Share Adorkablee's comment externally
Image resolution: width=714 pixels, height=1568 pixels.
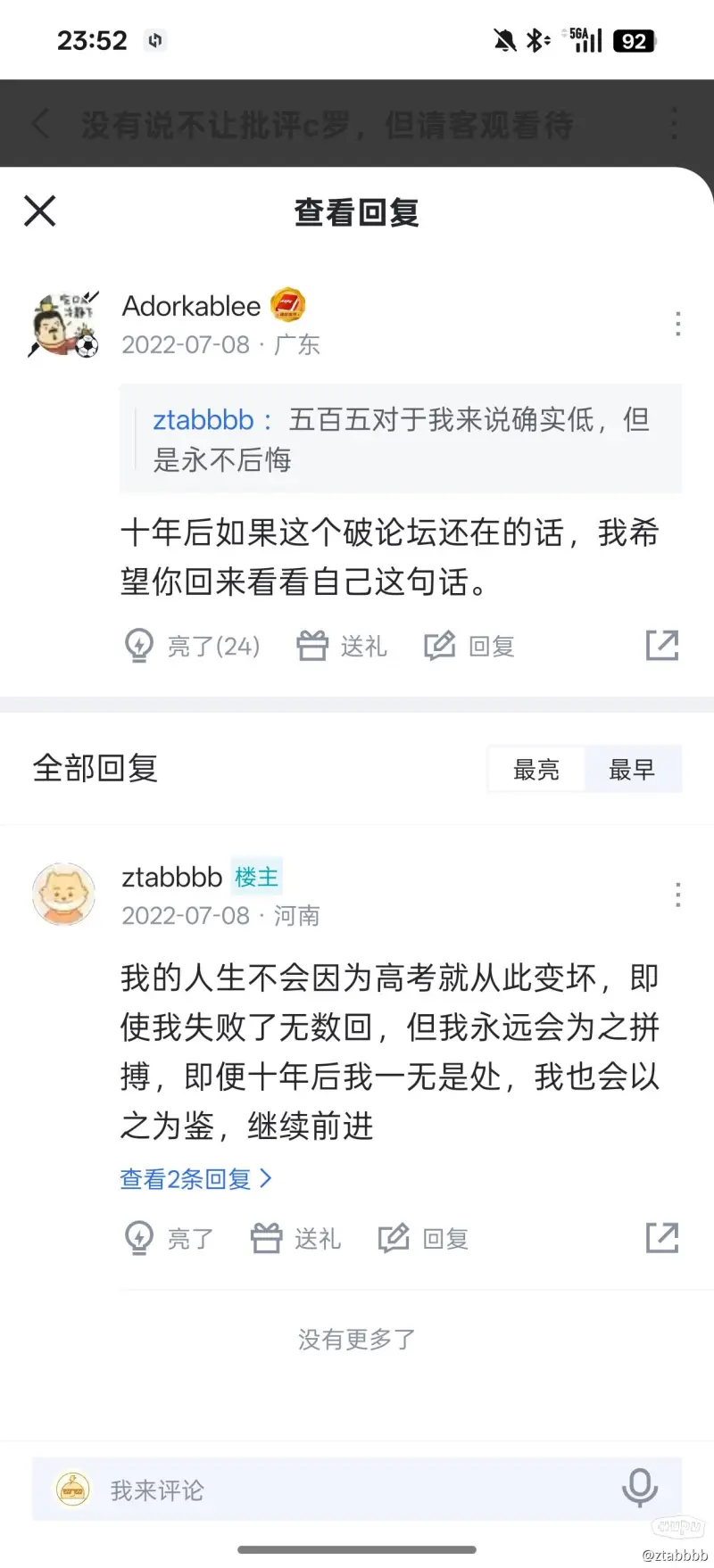tap(662, 645)
